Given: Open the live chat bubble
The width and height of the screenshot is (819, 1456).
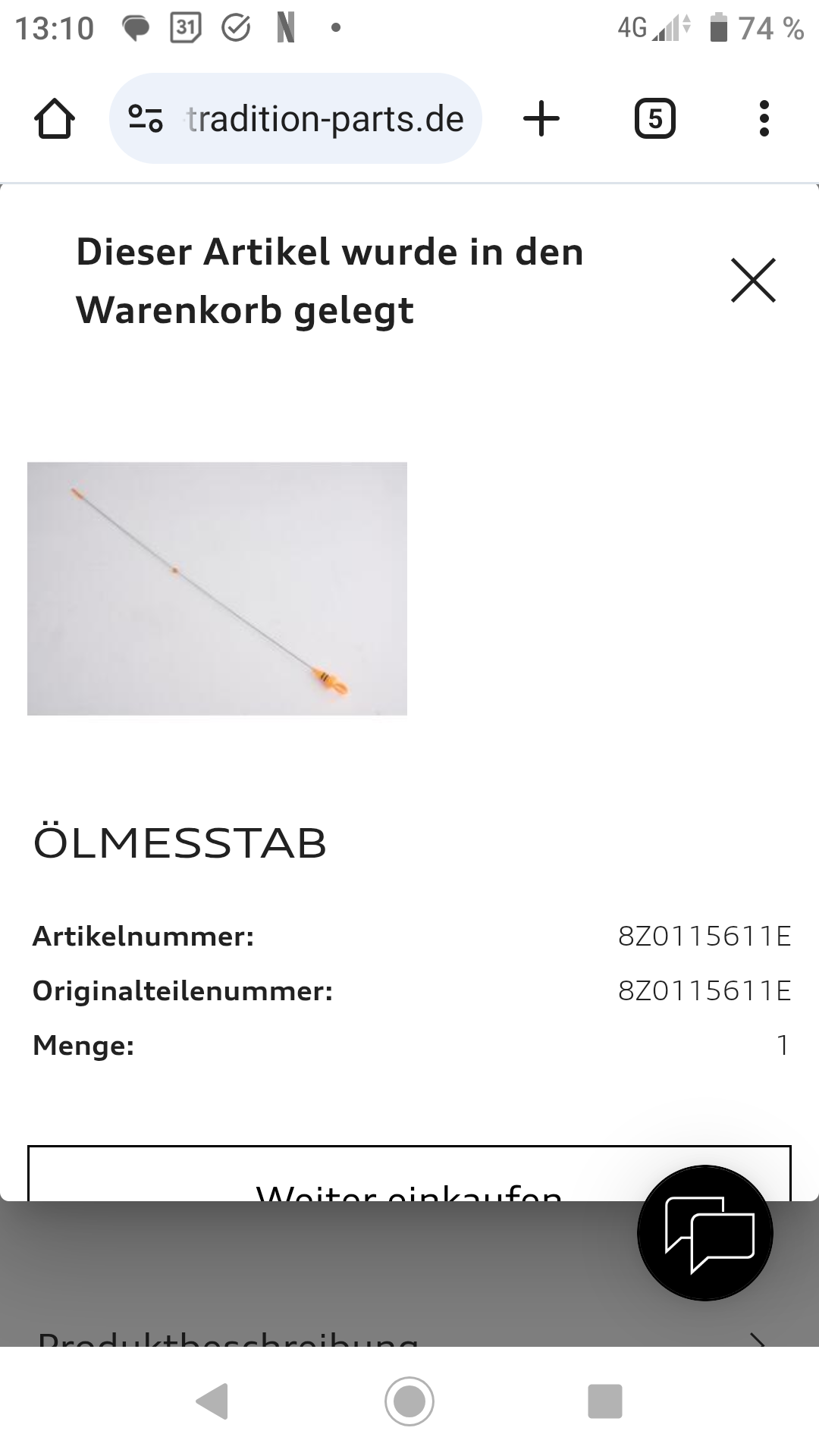Looking at the screenshot, I should click(x=705, y=1233).
